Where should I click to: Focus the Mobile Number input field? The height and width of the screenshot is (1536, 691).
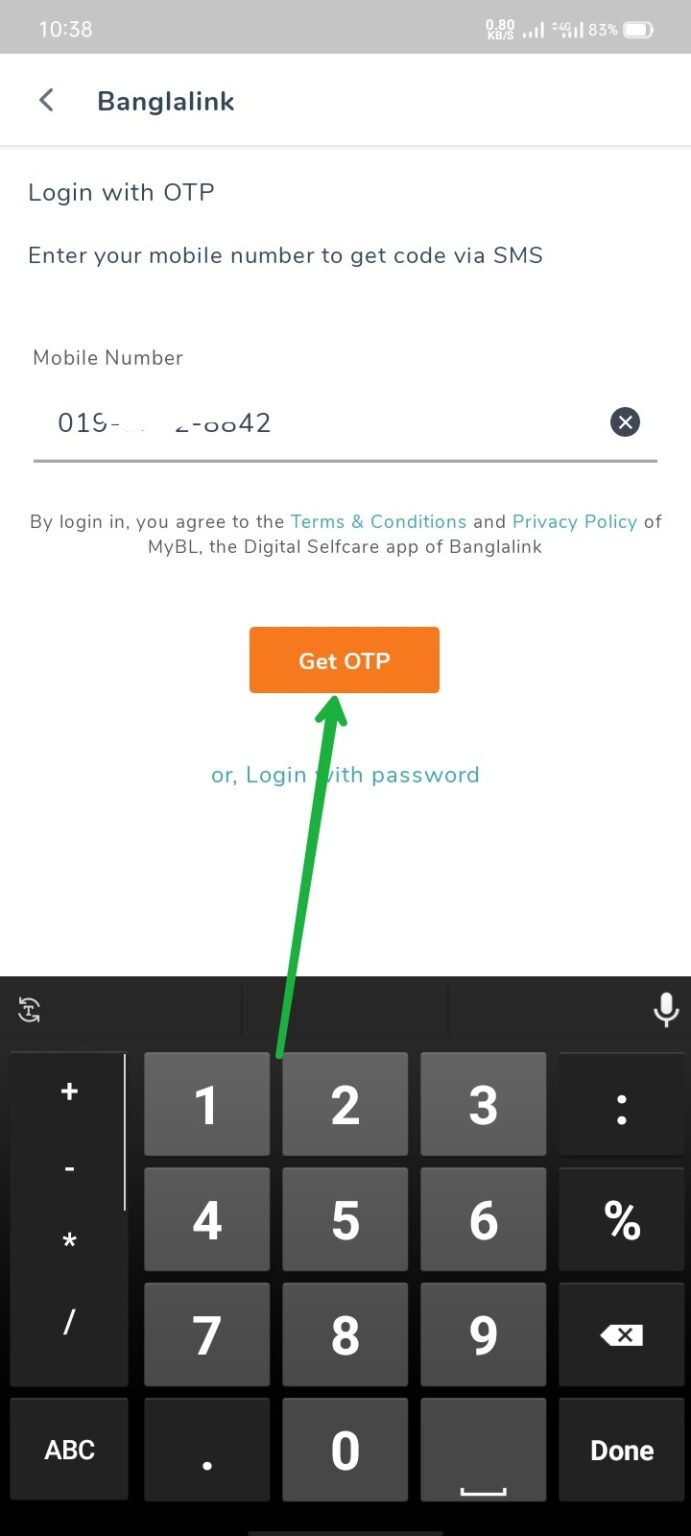pos(318,423)
